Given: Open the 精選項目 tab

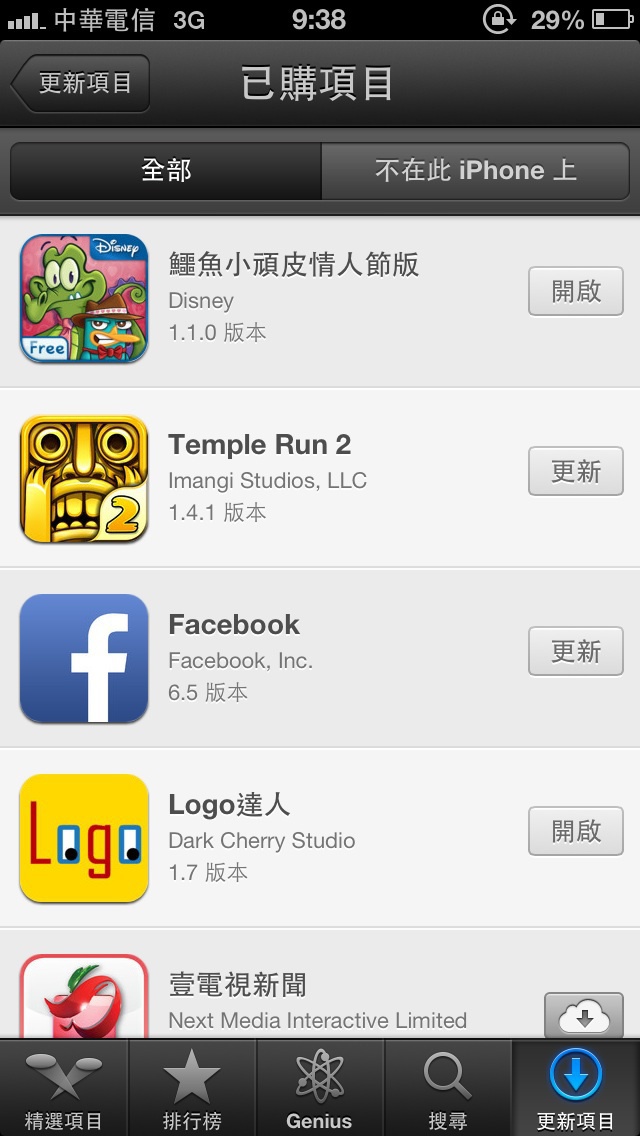Looking at the screenshot, I should [x=64, y=1088].
